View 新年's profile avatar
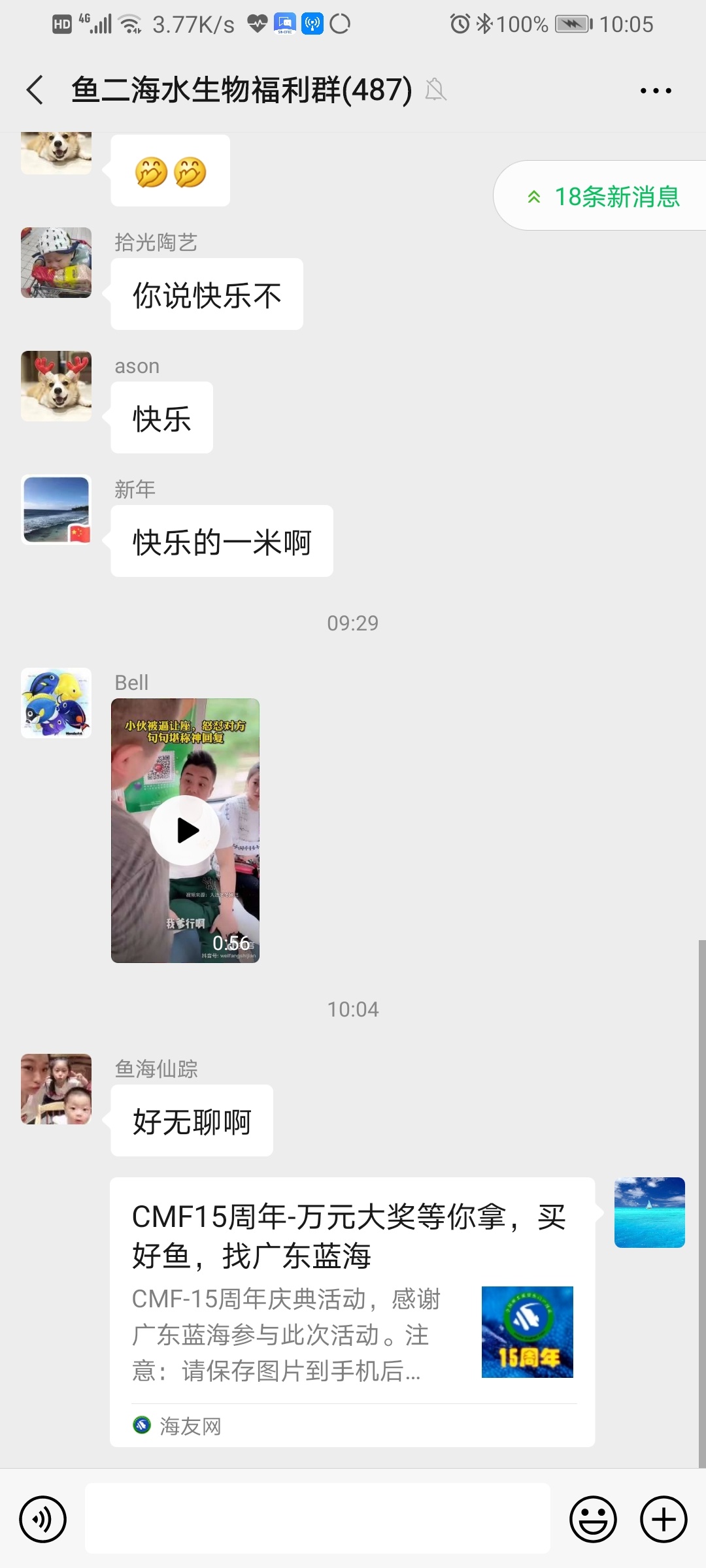Screen dimensions: 706x1568 point(56,510)
